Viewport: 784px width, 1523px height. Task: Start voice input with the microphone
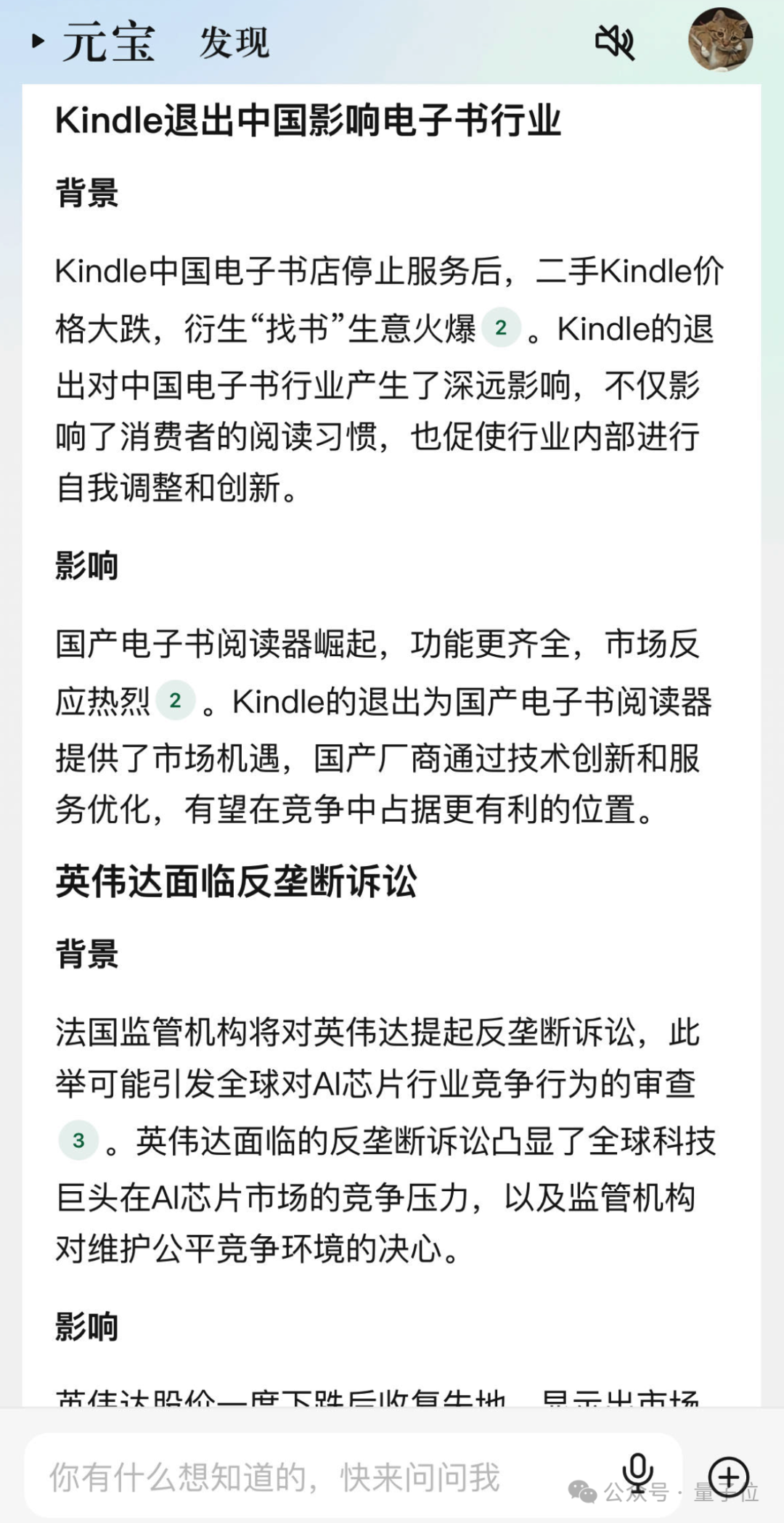coord(637,1474)
